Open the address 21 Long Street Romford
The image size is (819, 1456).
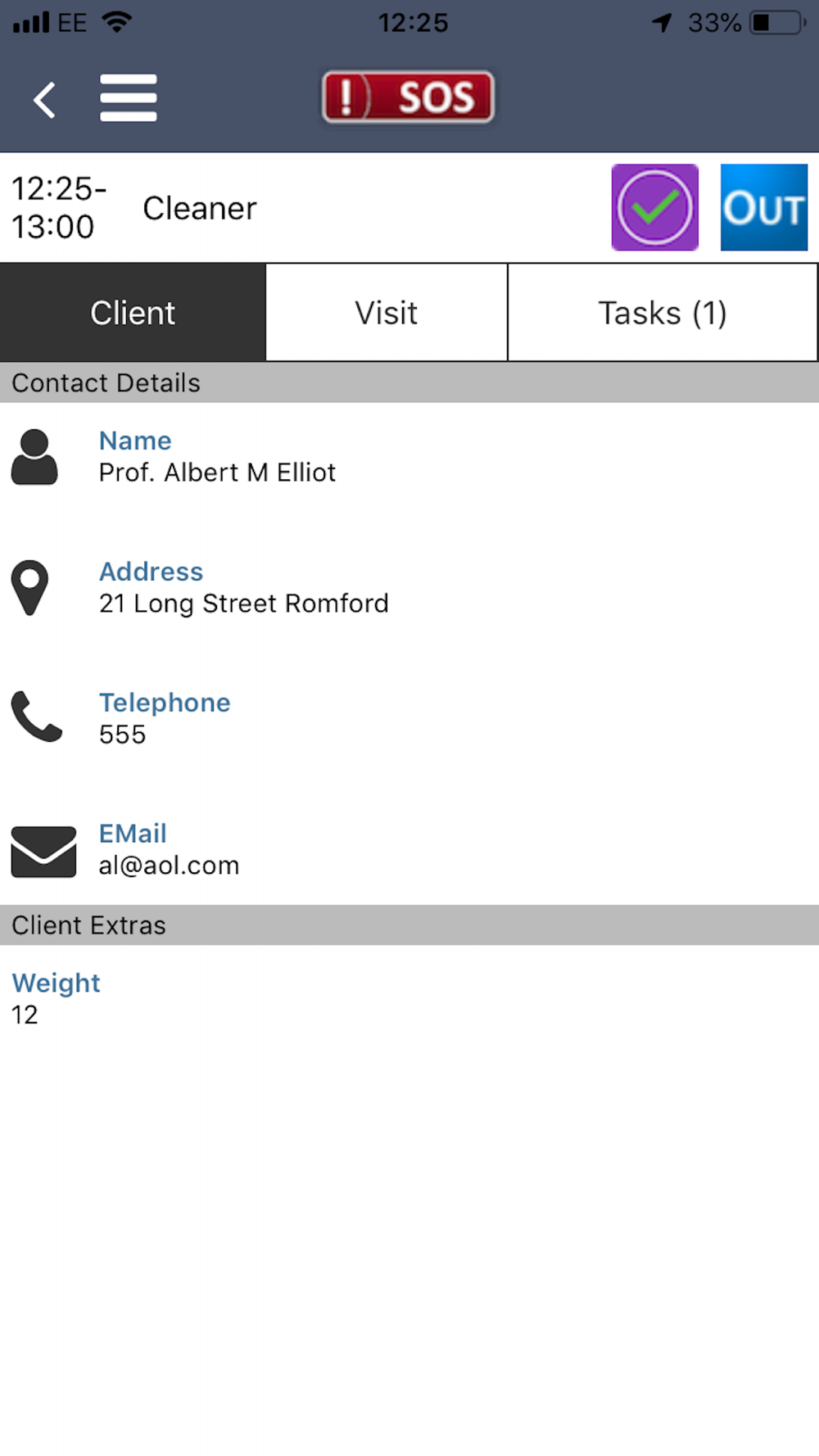point(243,604)
